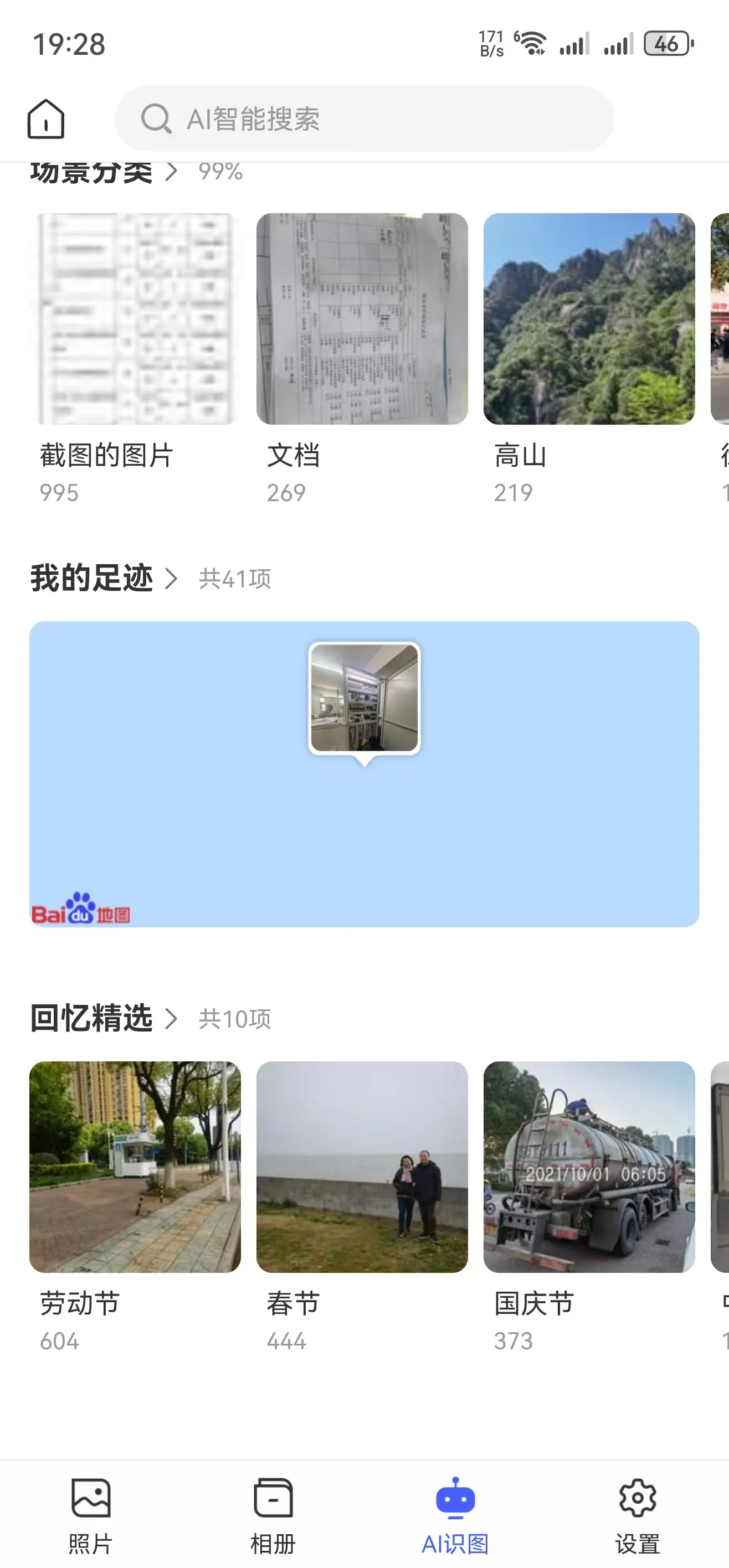The image size is (729, 1568).
Task: View the 春节 memory album
Action: click(362, 1166)
